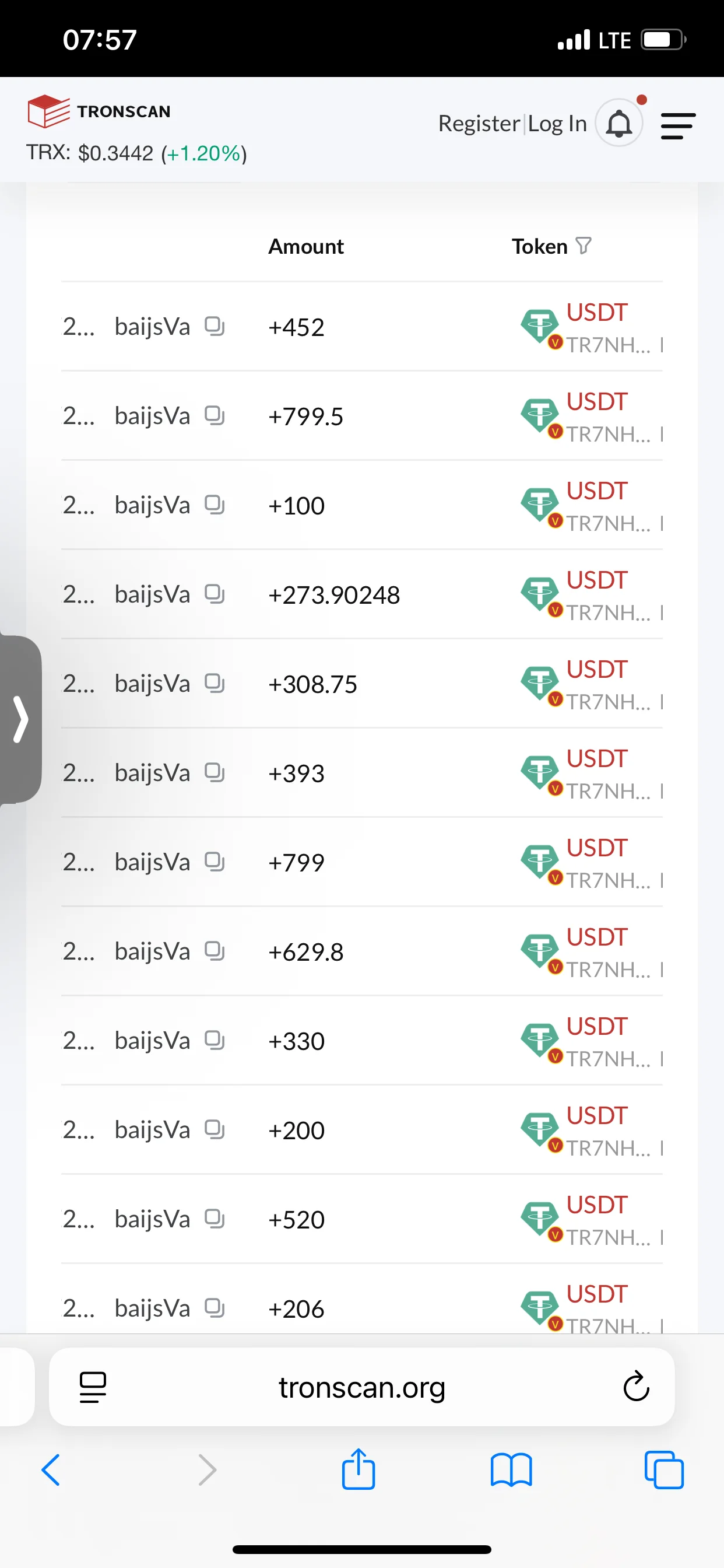Image resolution: width=724 pixels, height=1568 pixels.
Task: Copy the address in the +330 row
Action: coord(214,1040)
